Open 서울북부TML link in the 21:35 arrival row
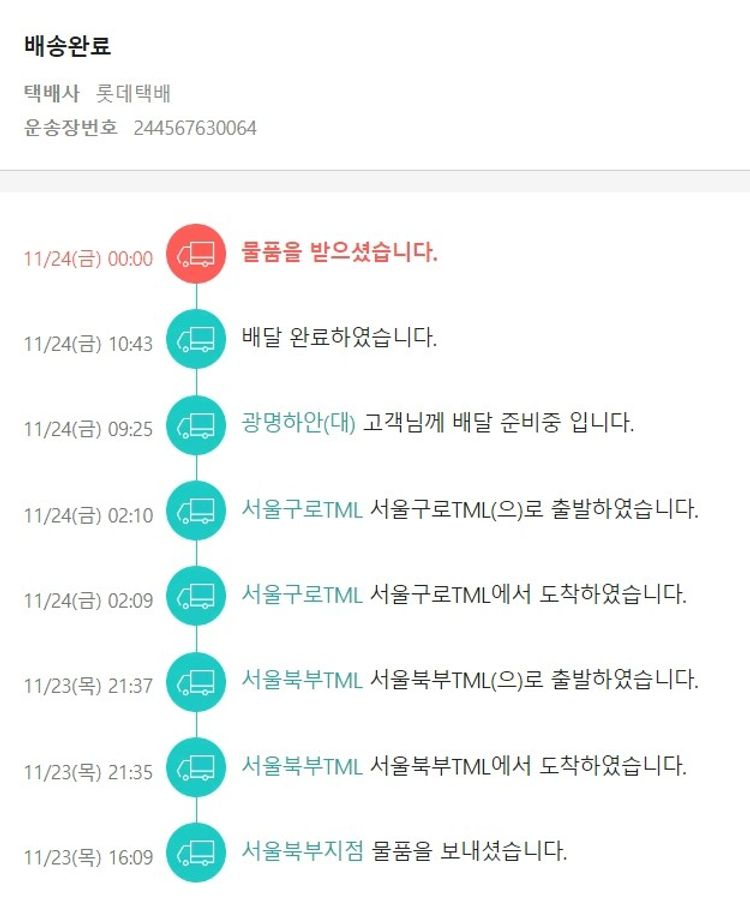 301,767
